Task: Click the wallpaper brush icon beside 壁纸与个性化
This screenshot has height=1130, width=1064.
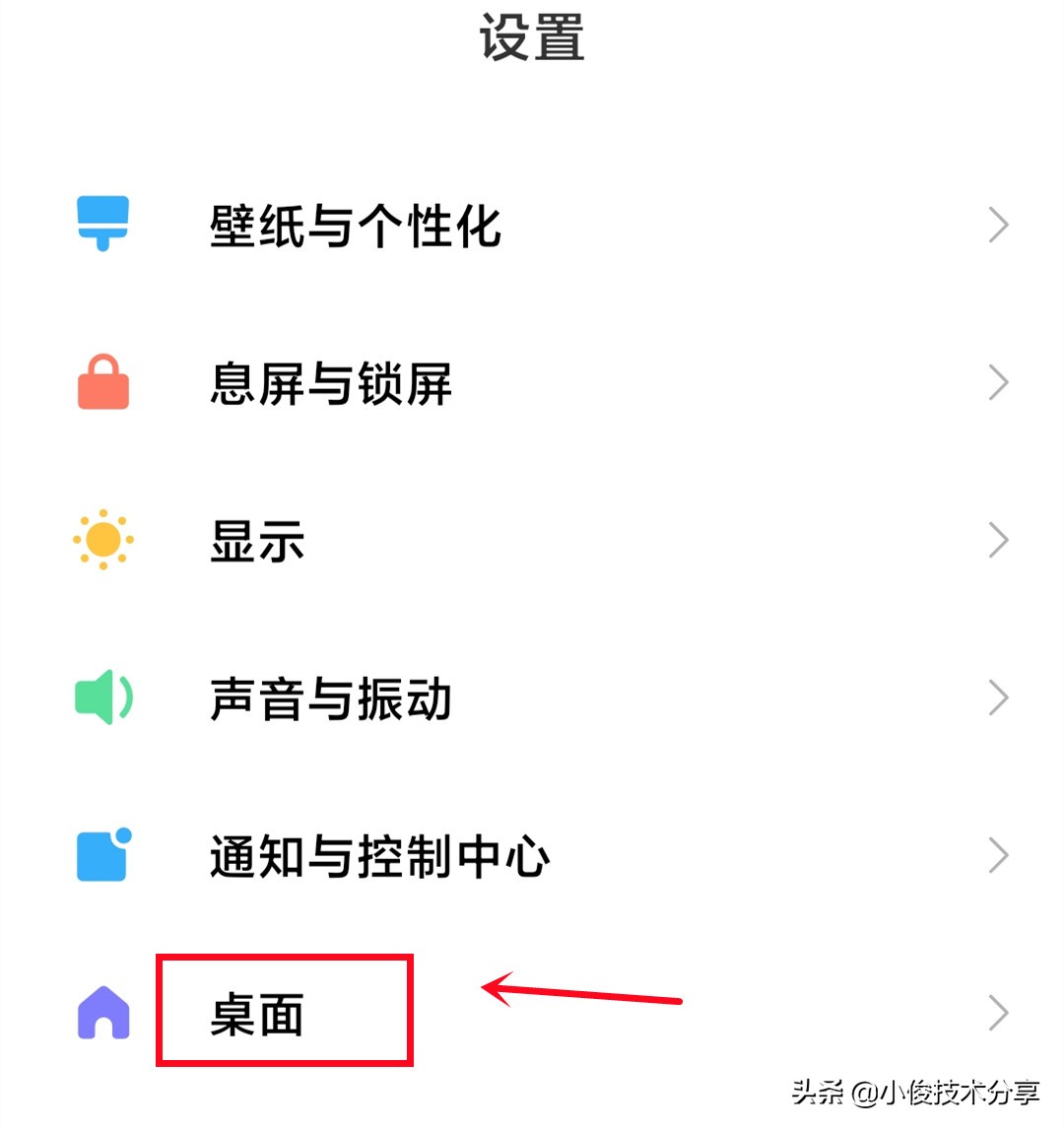Action: click(101, 225)
